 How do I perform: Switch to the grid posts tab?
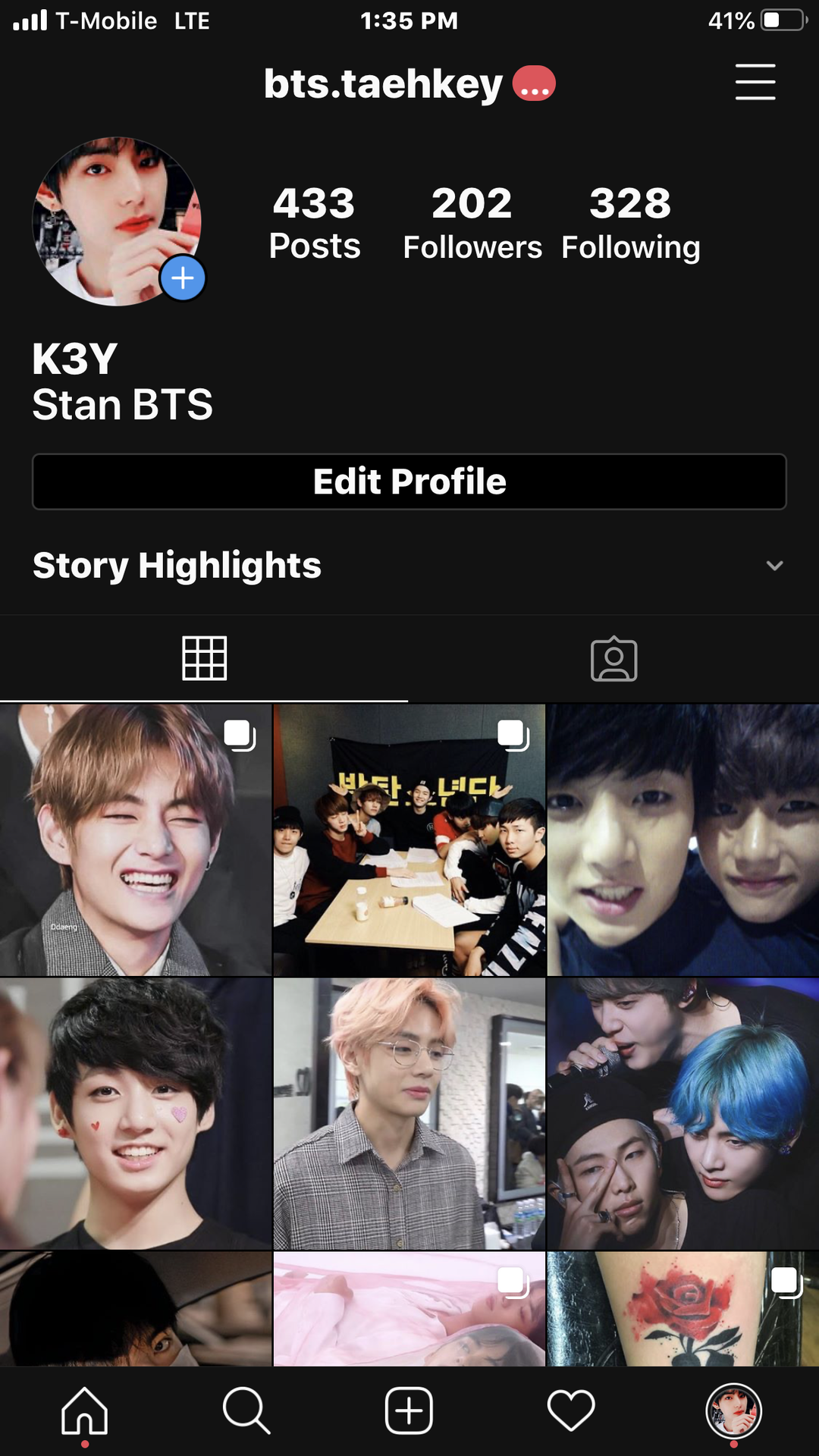pyautogui.click(x=204, y=658)
